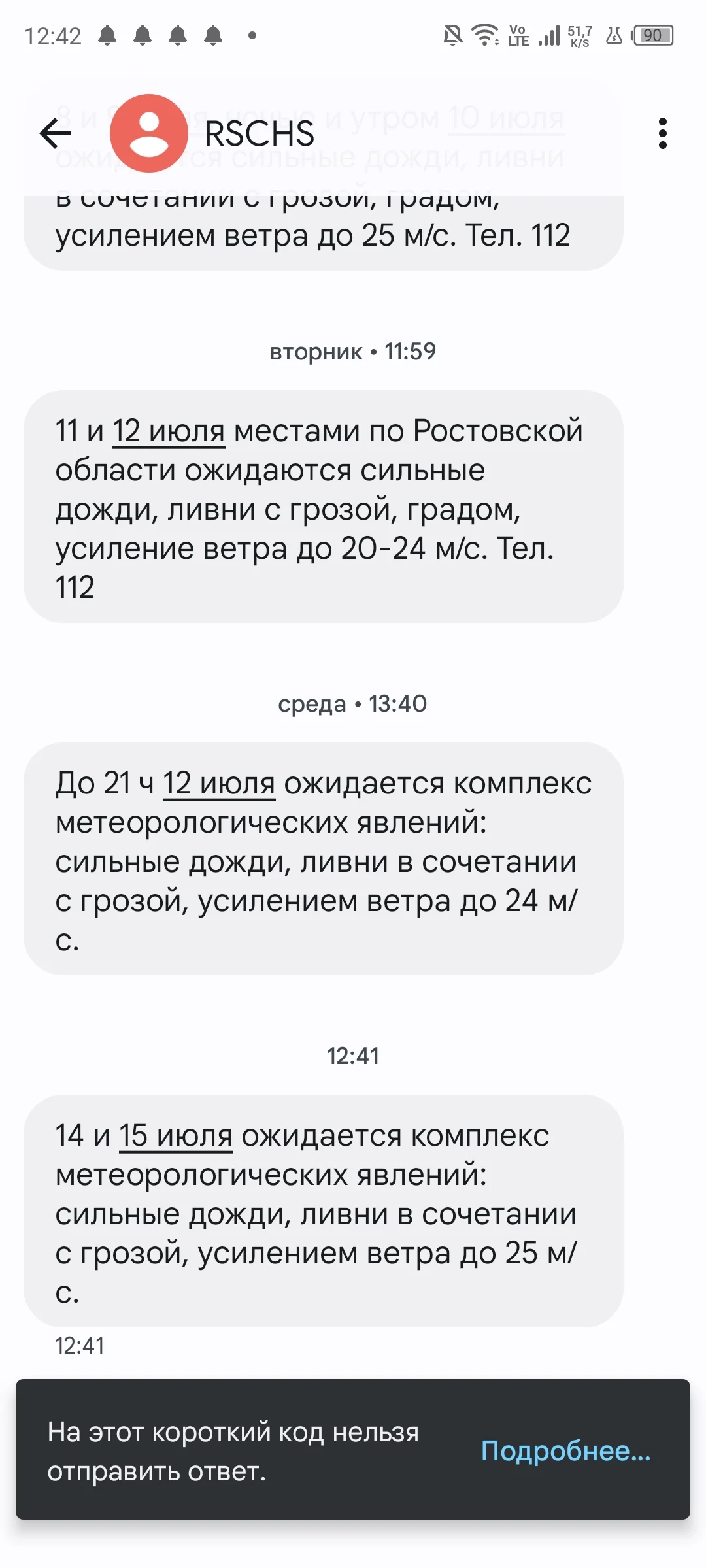Select the RSCHS conversation title

260,134
